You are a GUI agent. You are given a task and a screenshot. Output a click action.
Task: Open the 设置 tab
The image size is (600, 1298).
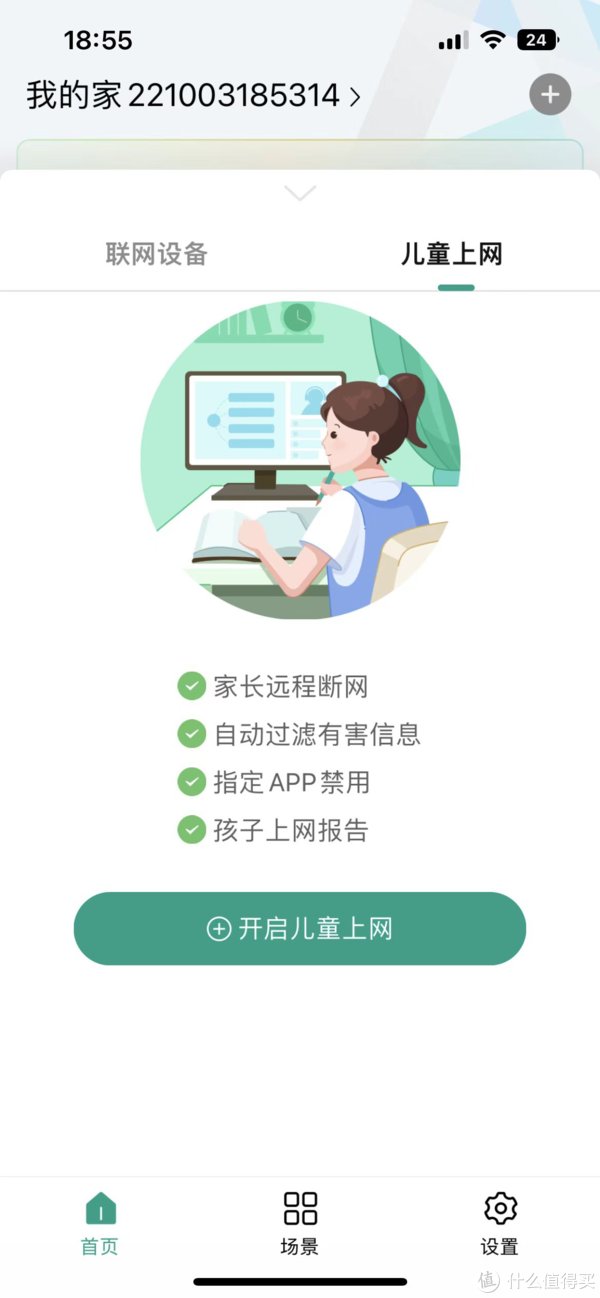click(499, 1223)
